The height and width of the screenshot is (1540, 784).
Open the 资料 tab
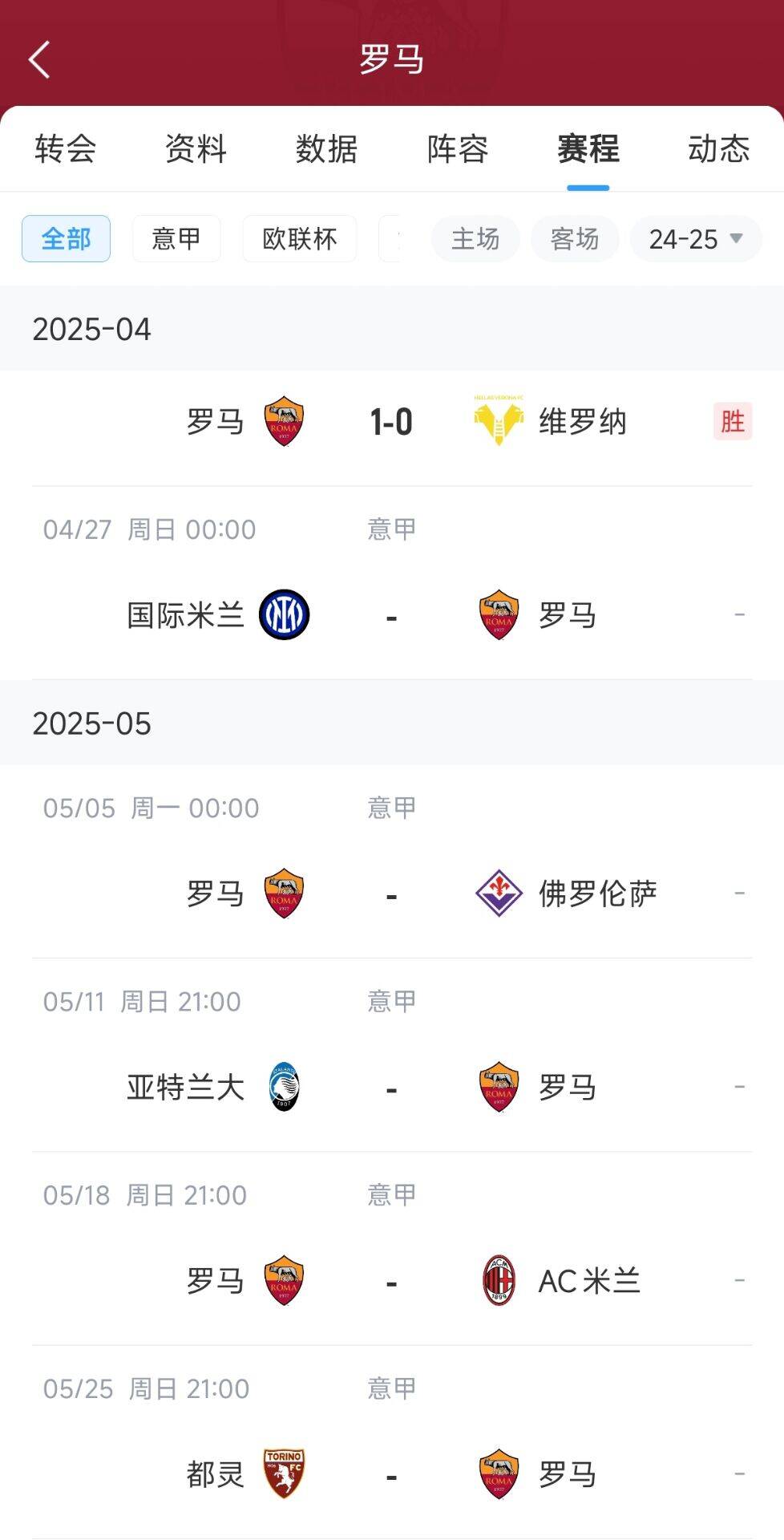[x=196, y=149]
